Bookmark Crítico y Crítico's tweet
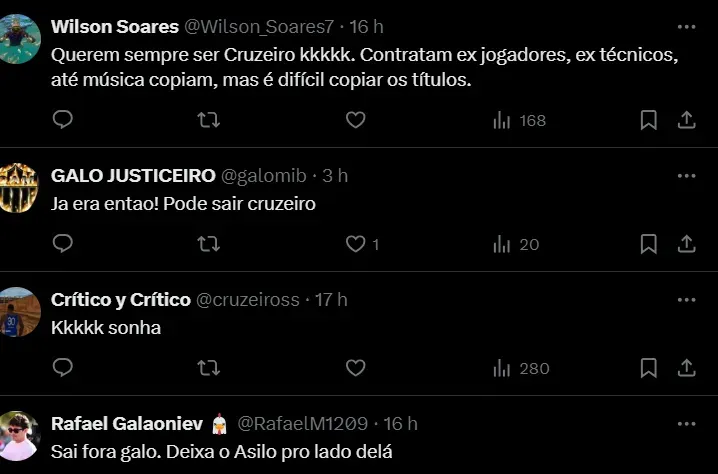 [648, 368]
